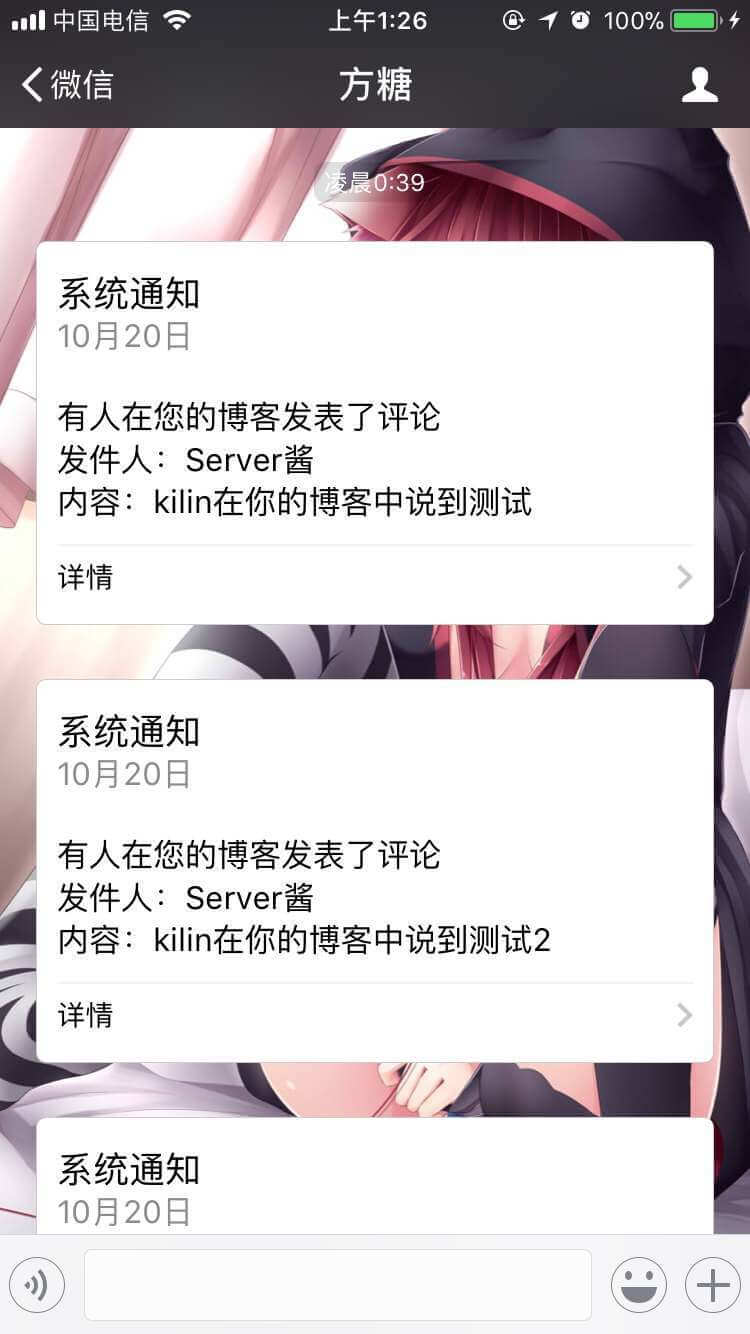Open the emoji sticker panel

tap(639, 1285)
